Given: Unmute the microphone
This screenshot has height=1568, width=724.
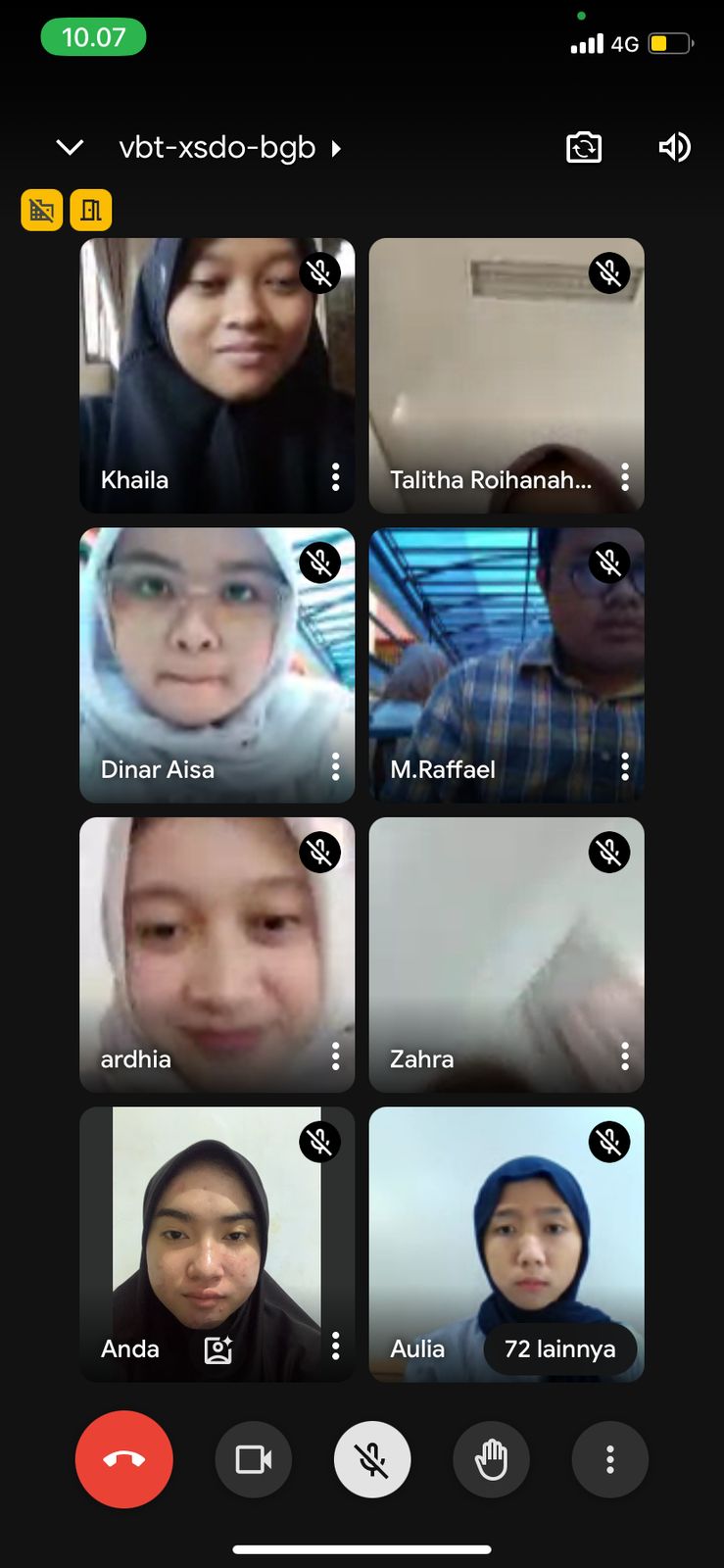Looking at the screenshot, I should pos(372,1460).
